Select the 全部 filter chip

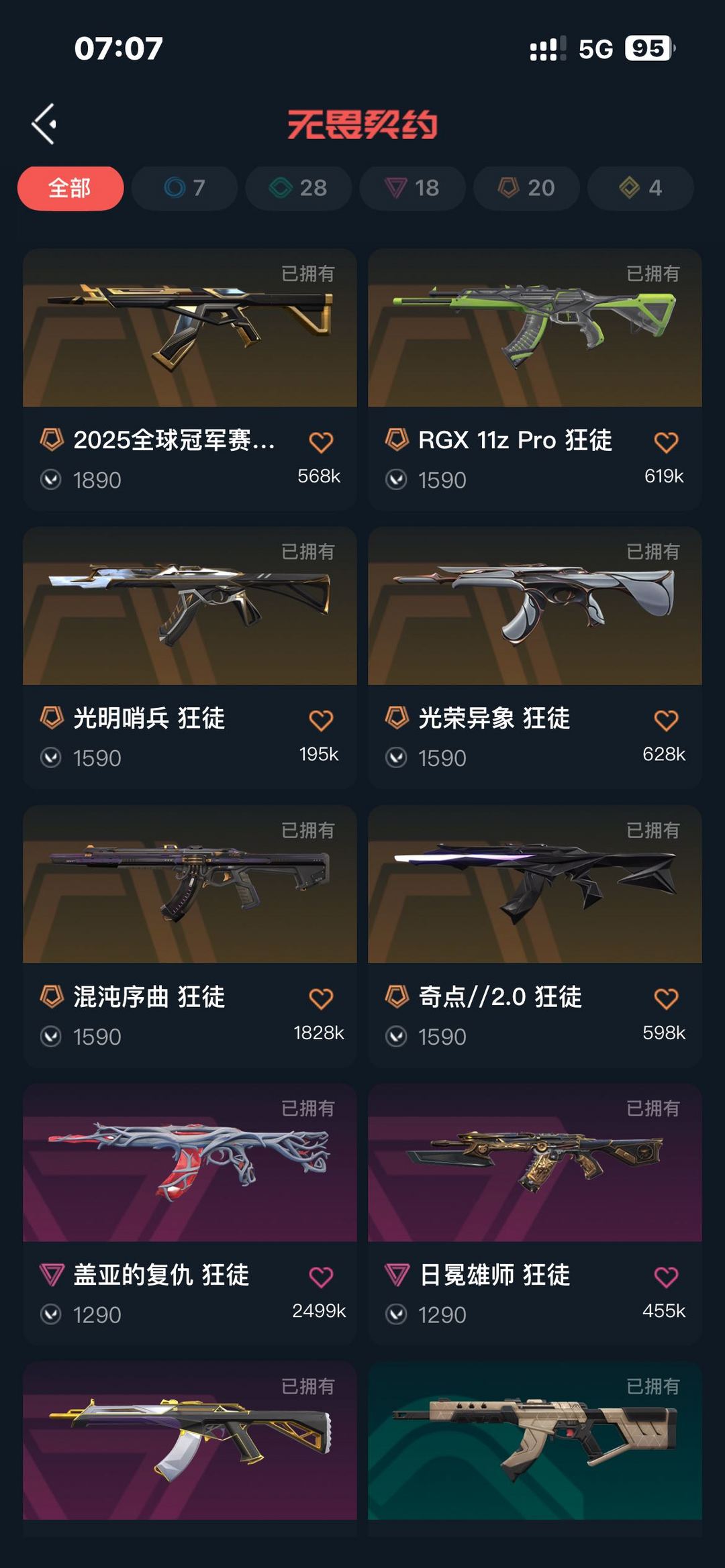[70, 188]
